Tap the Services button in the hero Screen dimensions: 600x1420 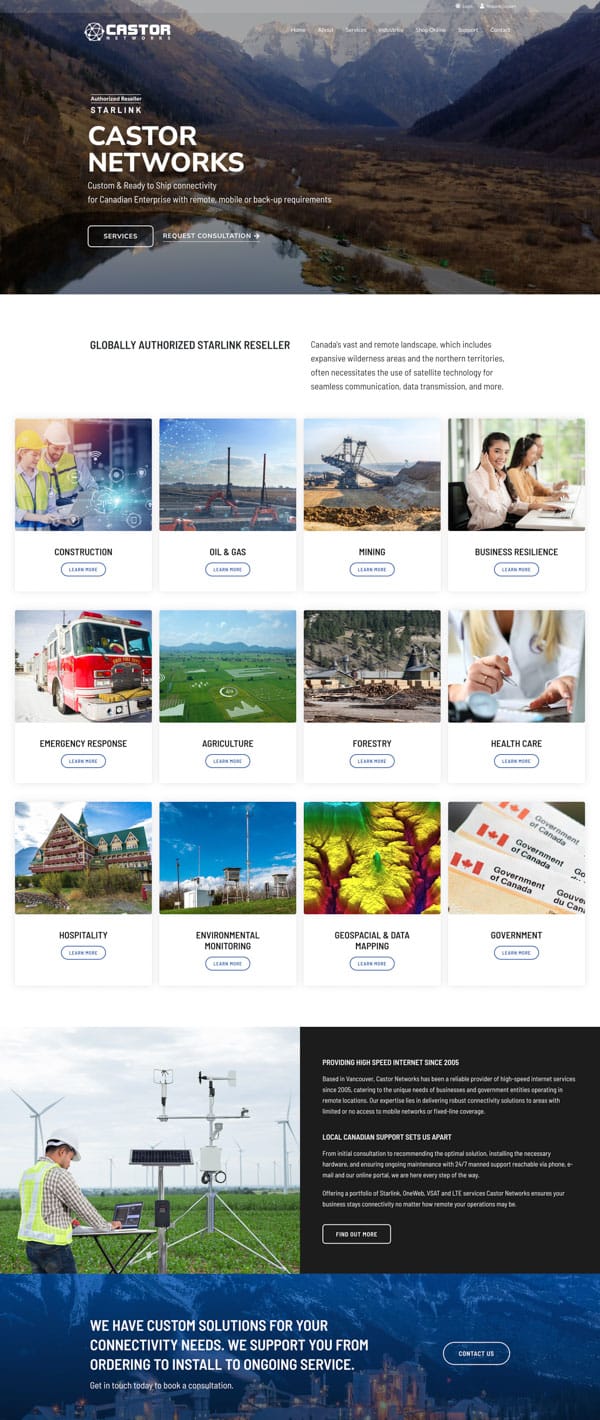[120, 236]
